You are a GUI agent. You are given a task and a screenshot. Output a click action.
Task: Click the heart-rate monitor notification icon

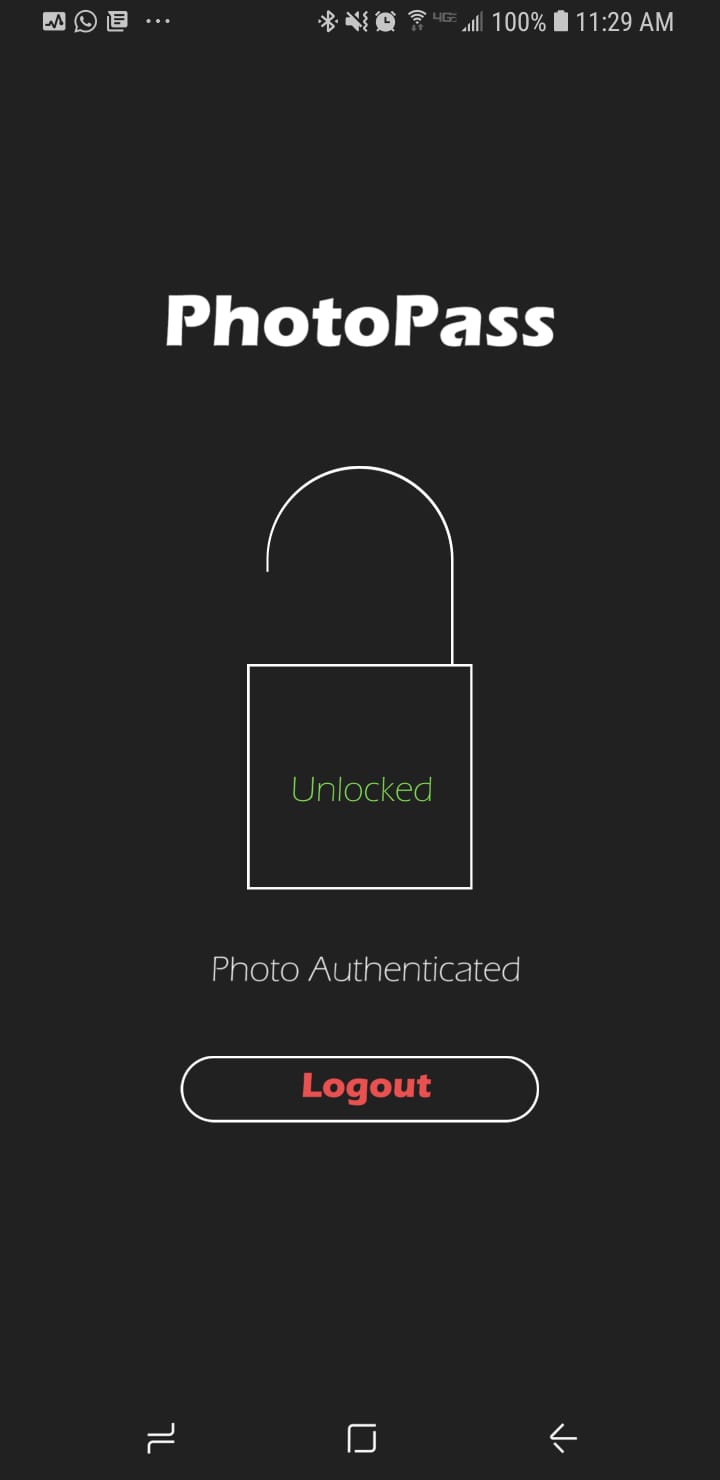point(53,20)
